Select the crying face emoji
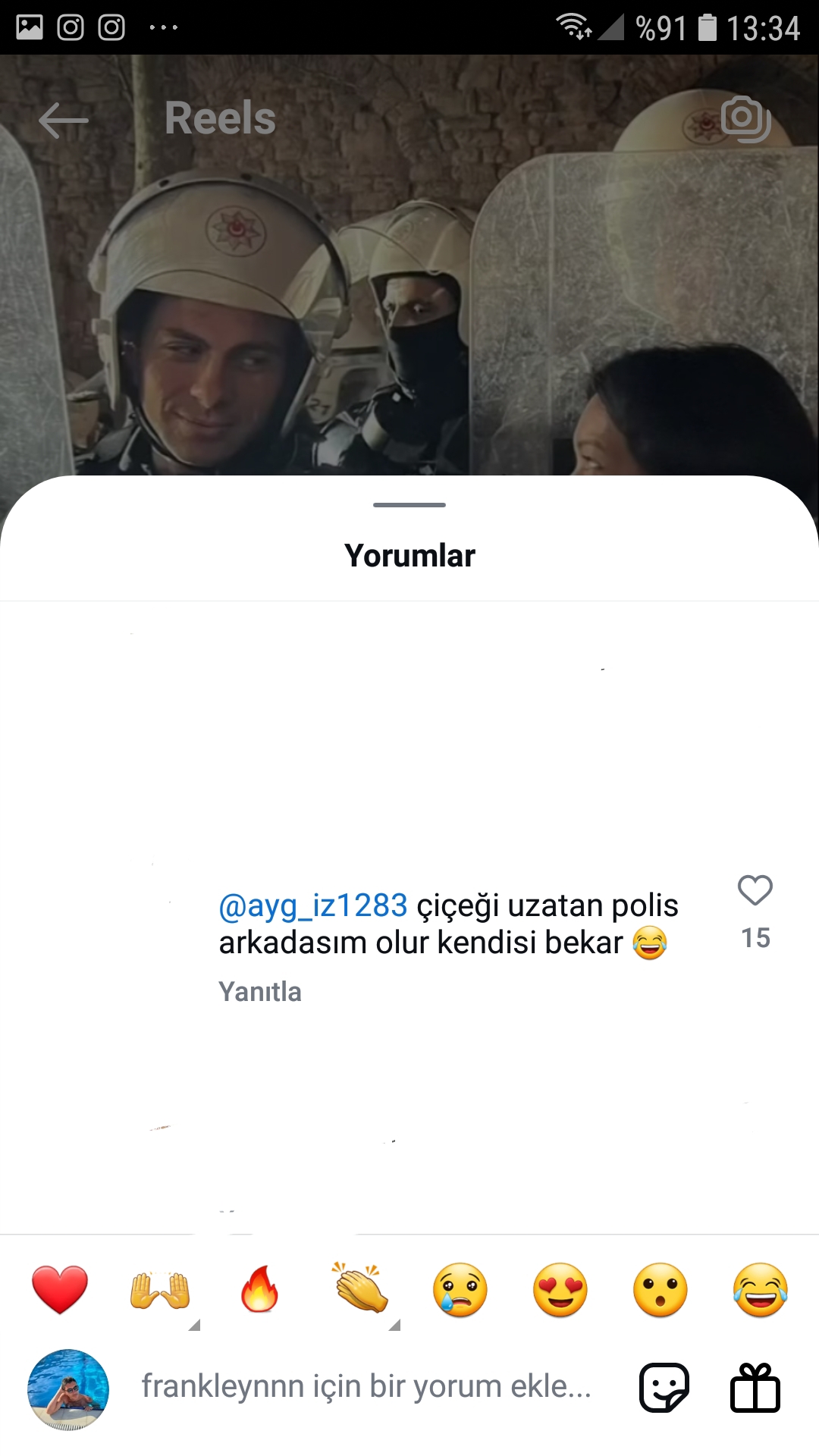 coord(460,1290)
